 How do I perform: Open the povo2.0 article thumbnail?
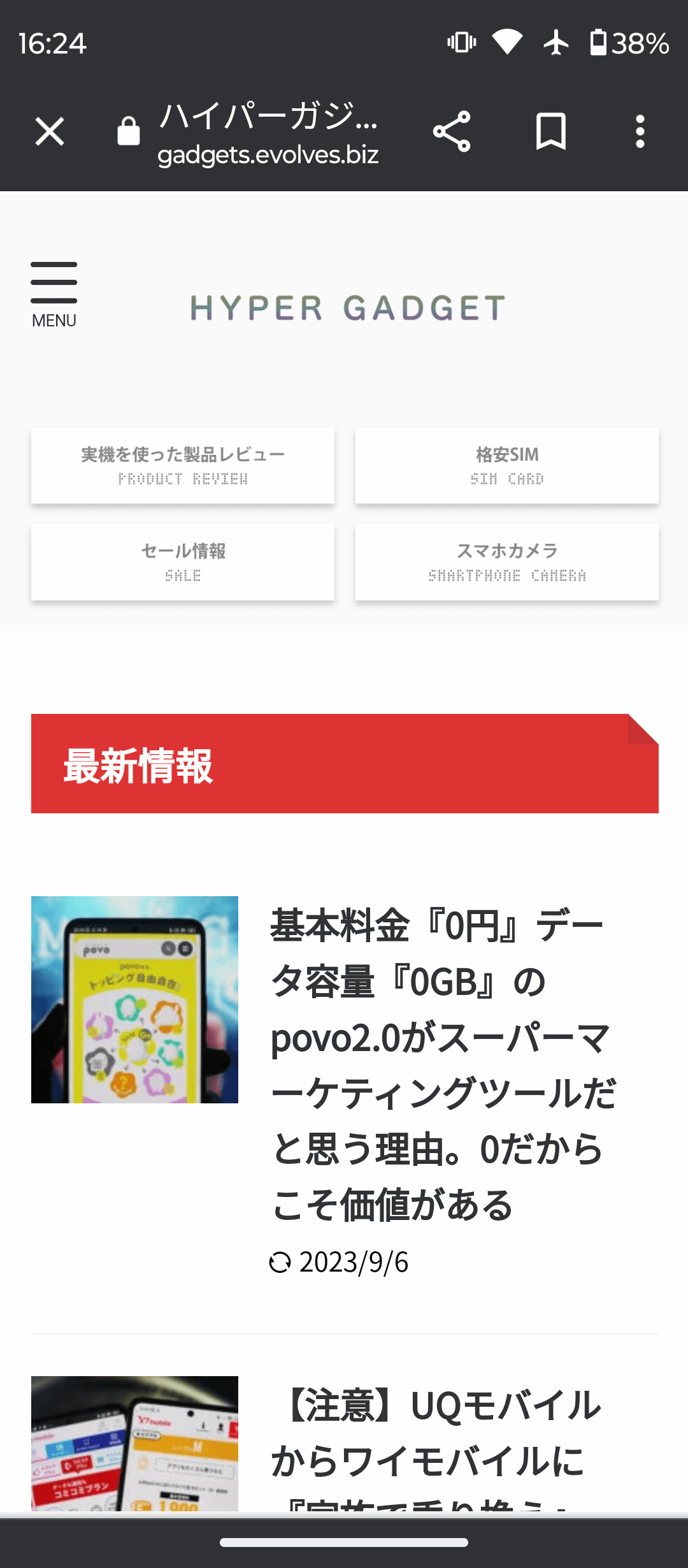[x=134, y=999]
